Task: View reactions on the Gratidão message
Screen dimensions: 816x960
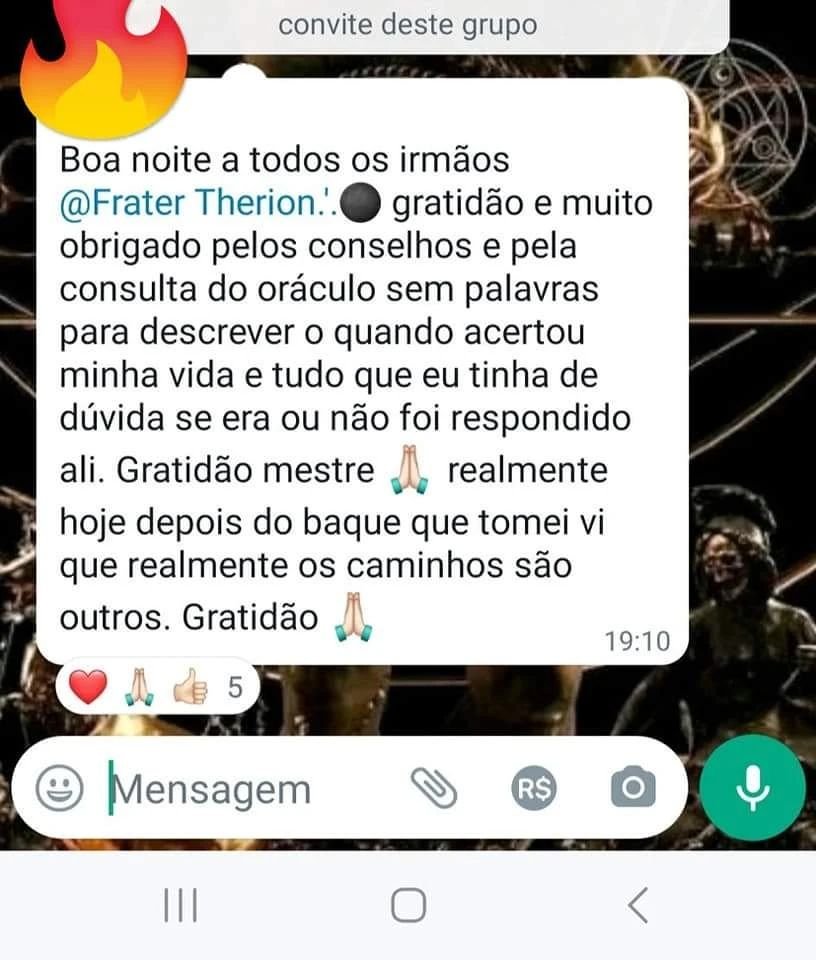Action: pyautogui.click(x=158, y=688)
